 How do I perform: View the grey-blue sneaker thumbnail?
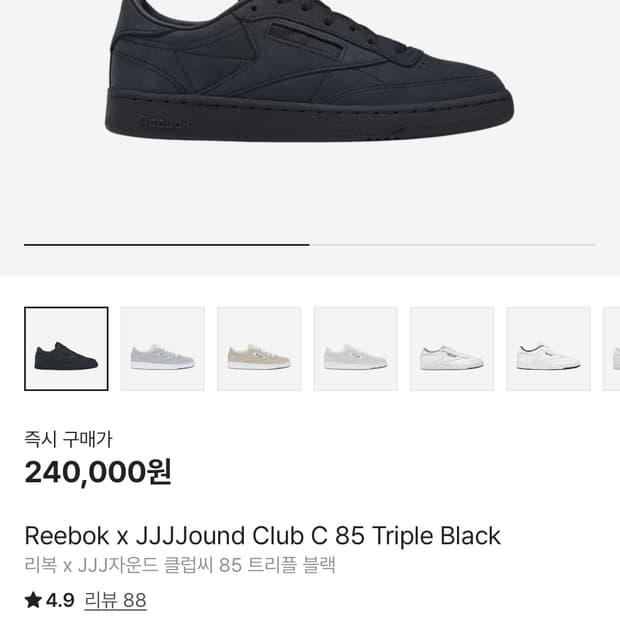(x=163, y=349)
